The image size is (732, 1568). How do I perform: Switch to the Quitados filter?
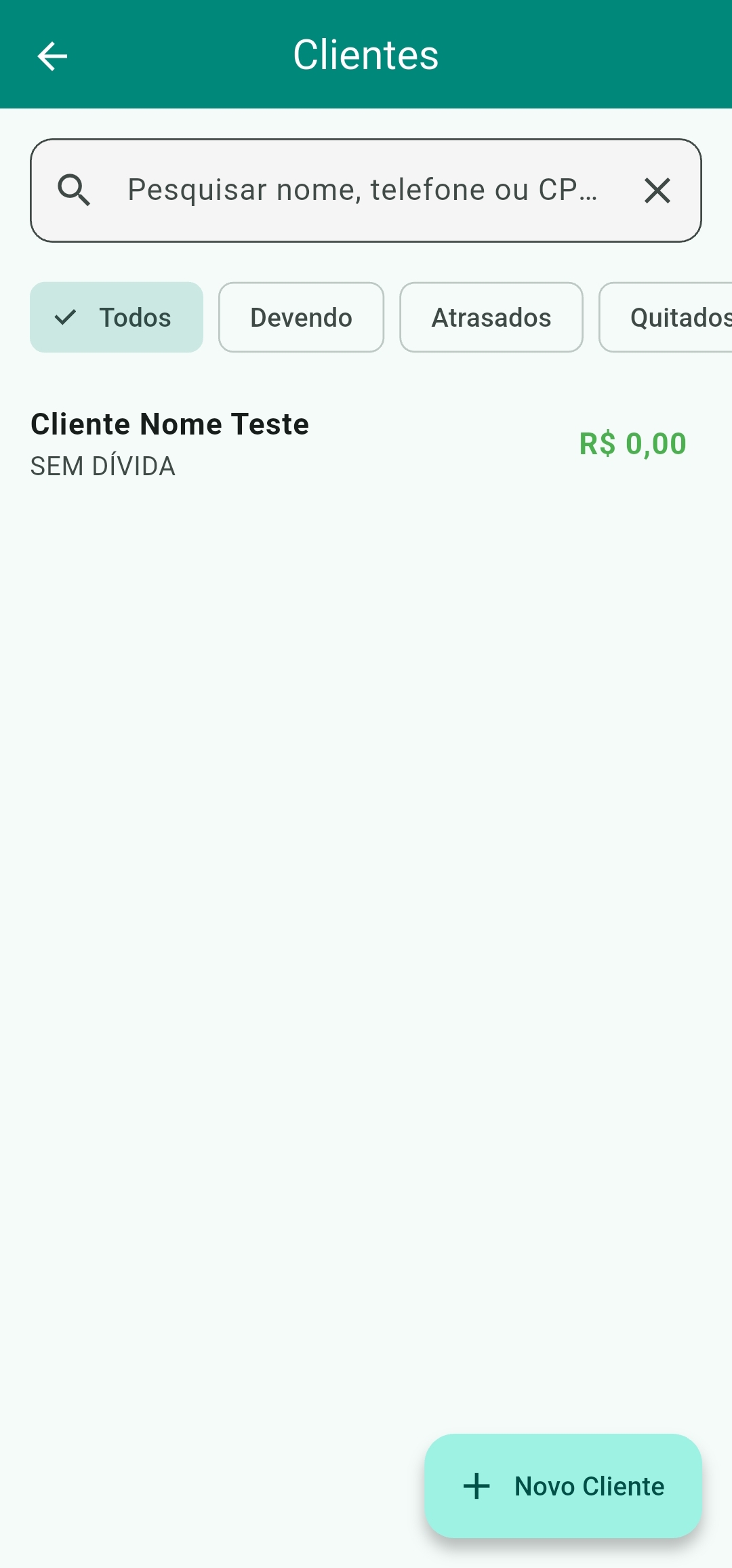point(666,317)
